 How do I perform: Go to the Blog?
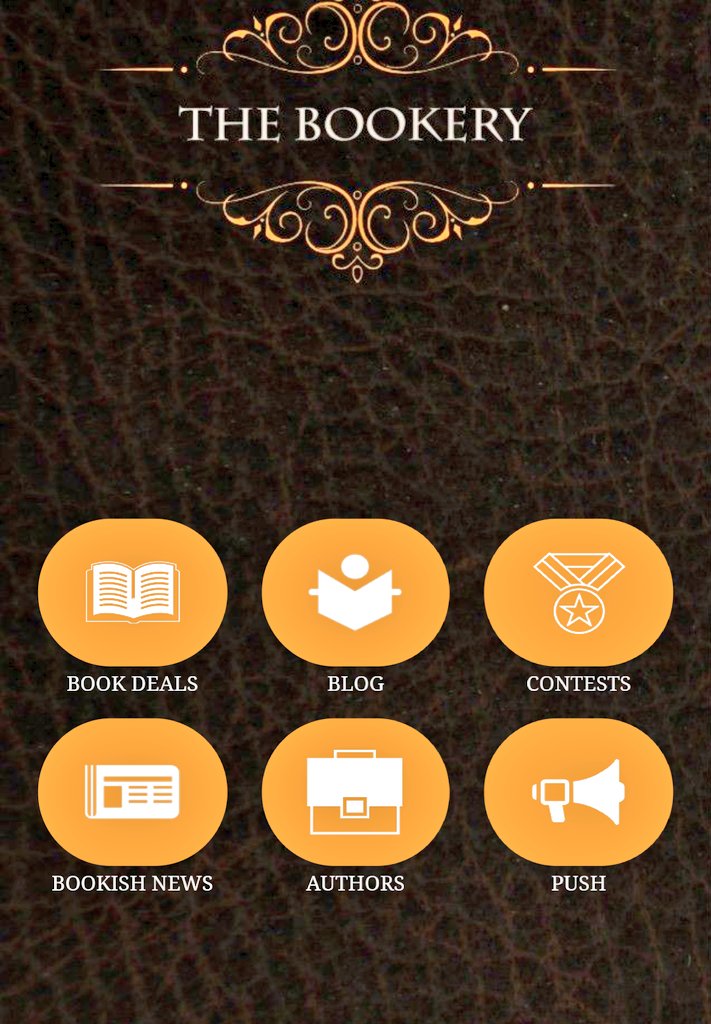pyautogui.click(x=355, y=593)
